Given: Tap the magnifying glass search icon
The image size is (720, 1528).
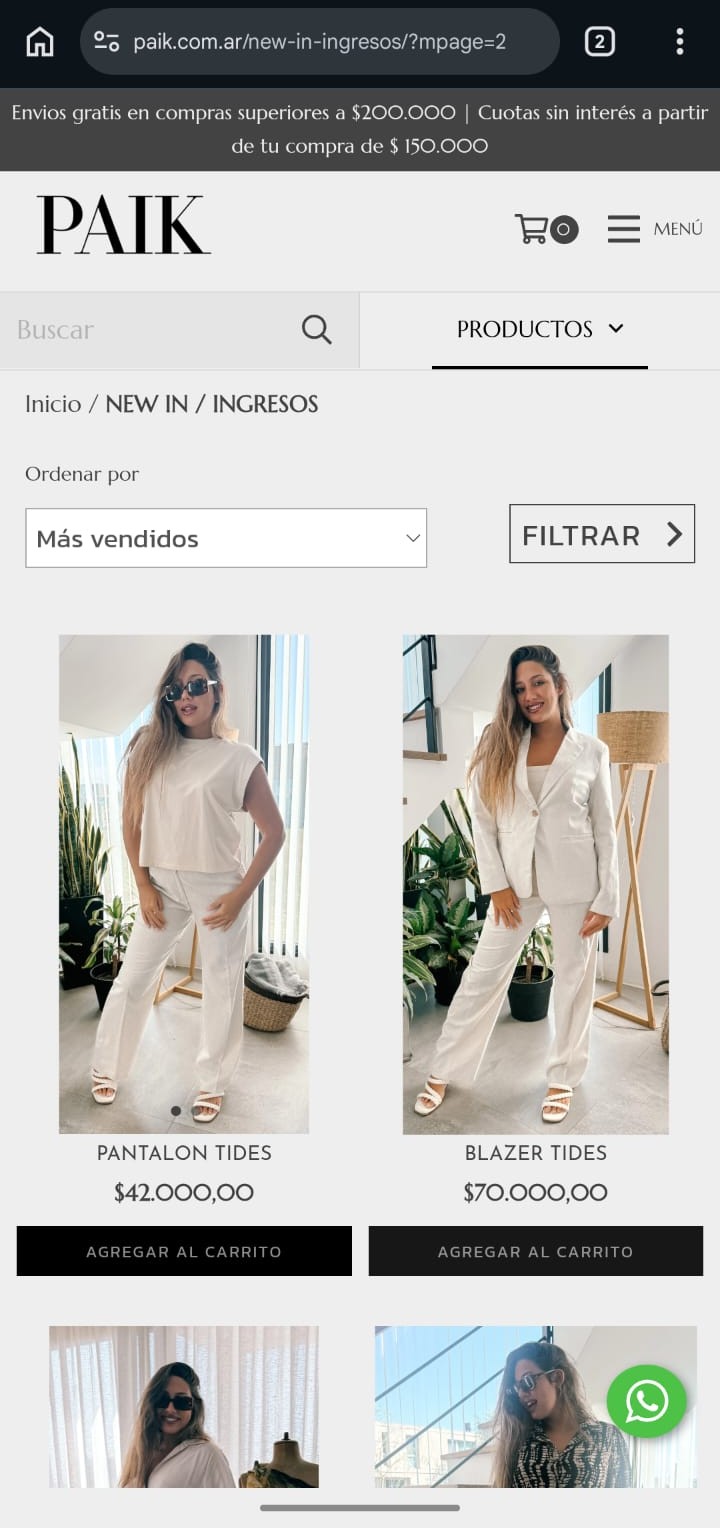Looking at the screenshot, I should pos(316,330).
